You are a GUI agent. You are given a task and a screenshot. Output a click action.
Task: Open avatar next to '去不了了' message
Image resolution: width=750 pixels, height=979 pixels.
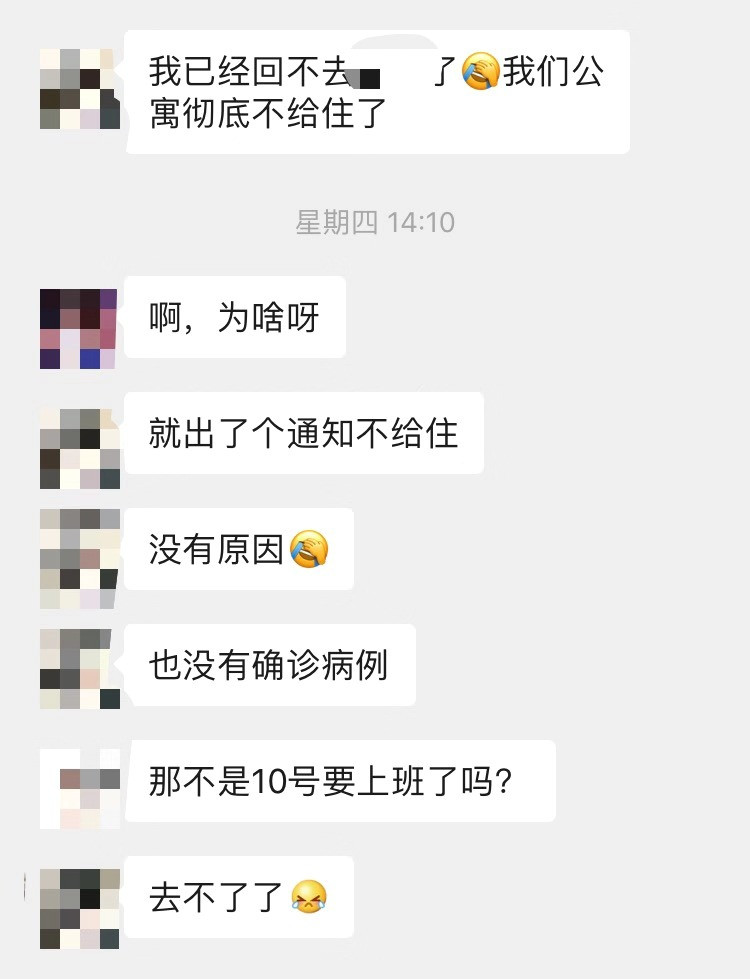(x=80, y=908)
